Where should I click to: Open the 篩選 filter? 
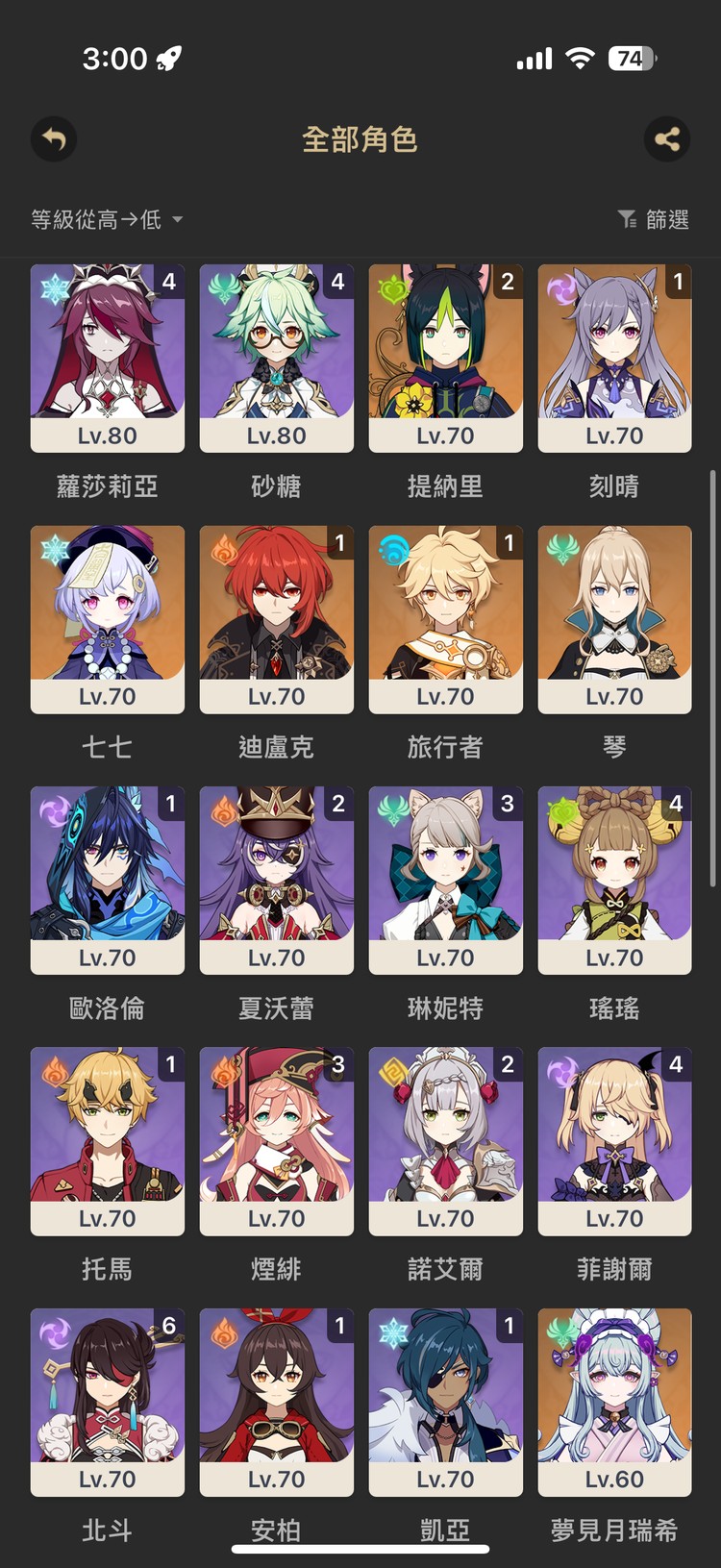[x=654, y=219]
